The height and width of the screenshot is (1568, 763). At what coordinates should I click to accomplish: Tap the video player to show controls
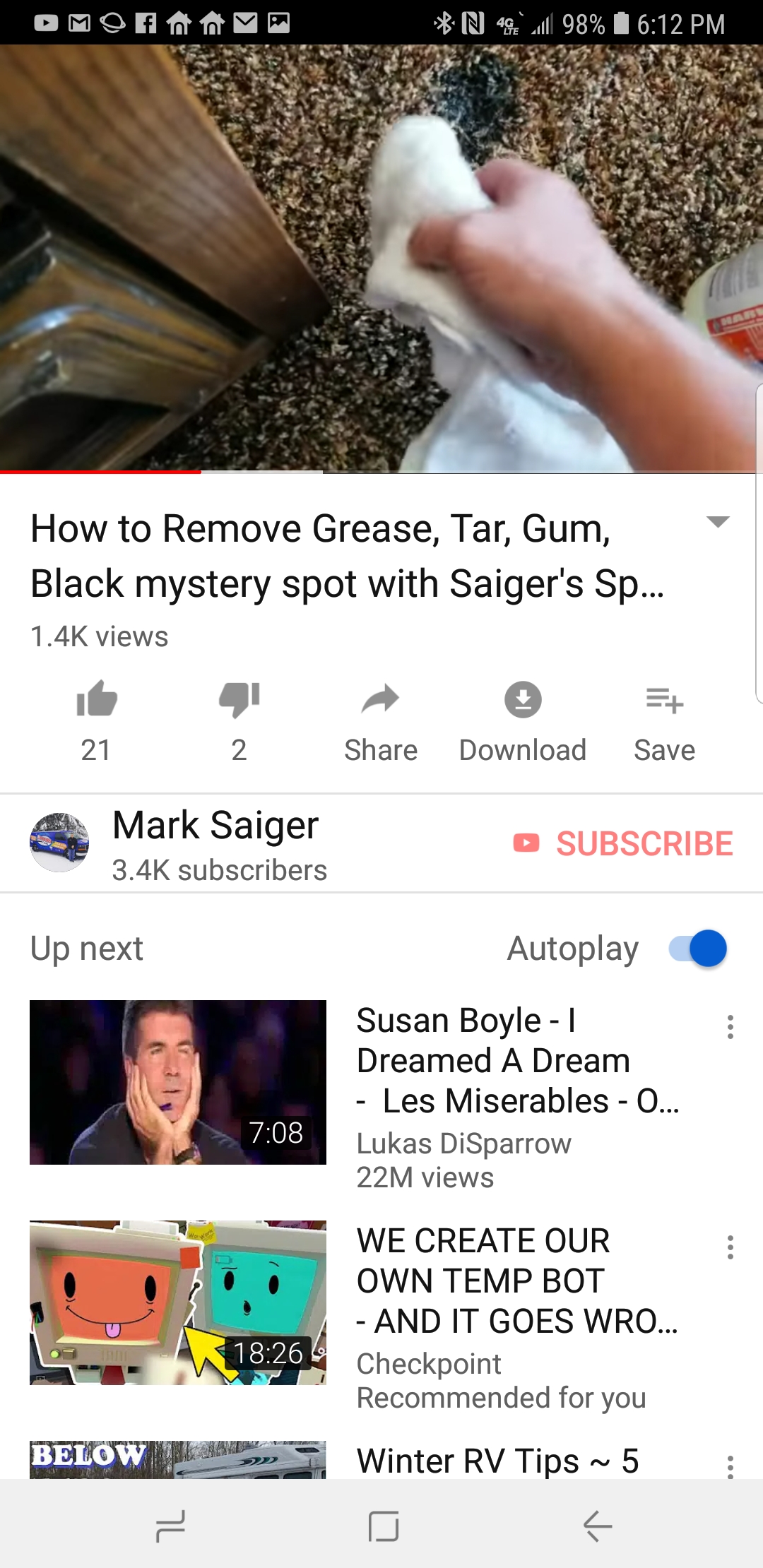(x=381, y=259)
